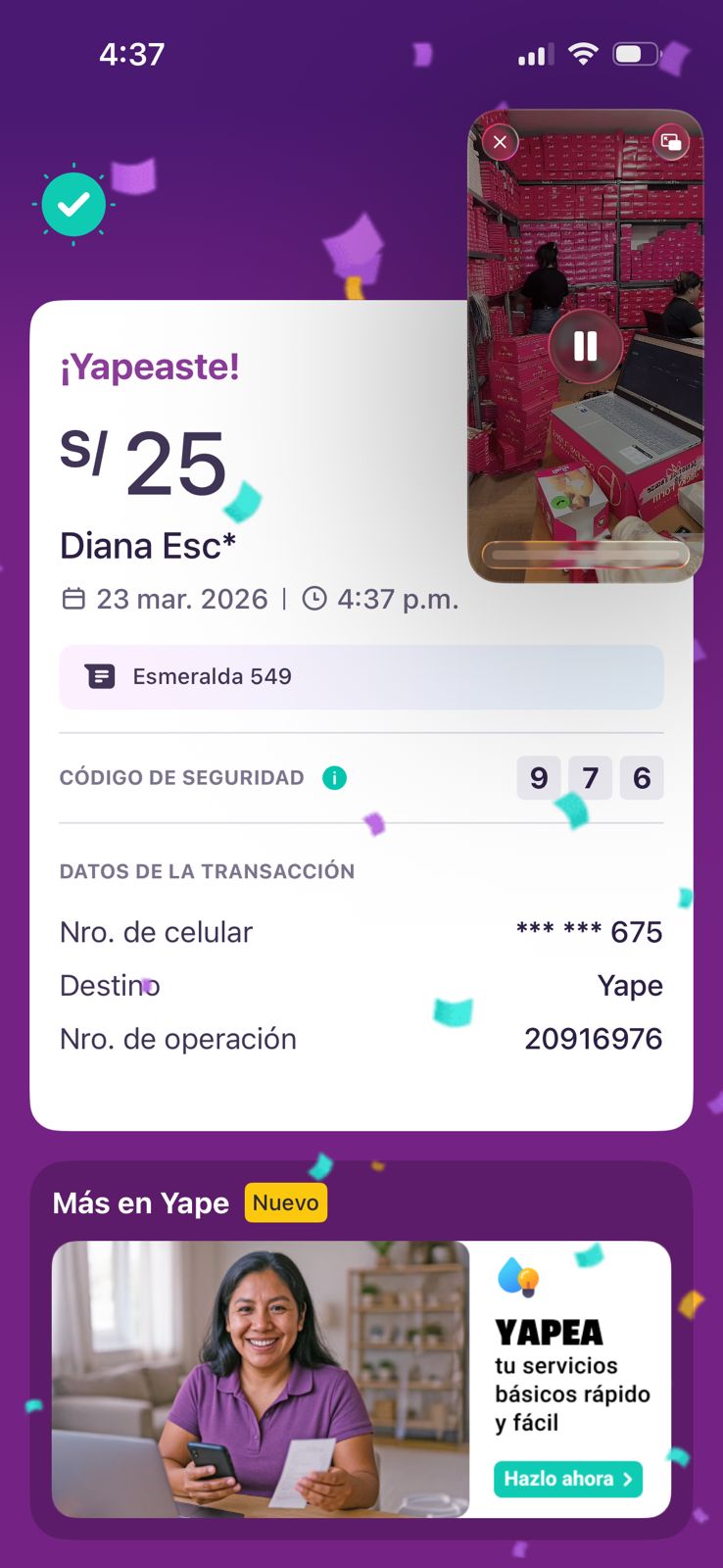Pause the floating video

click(585, 346)
